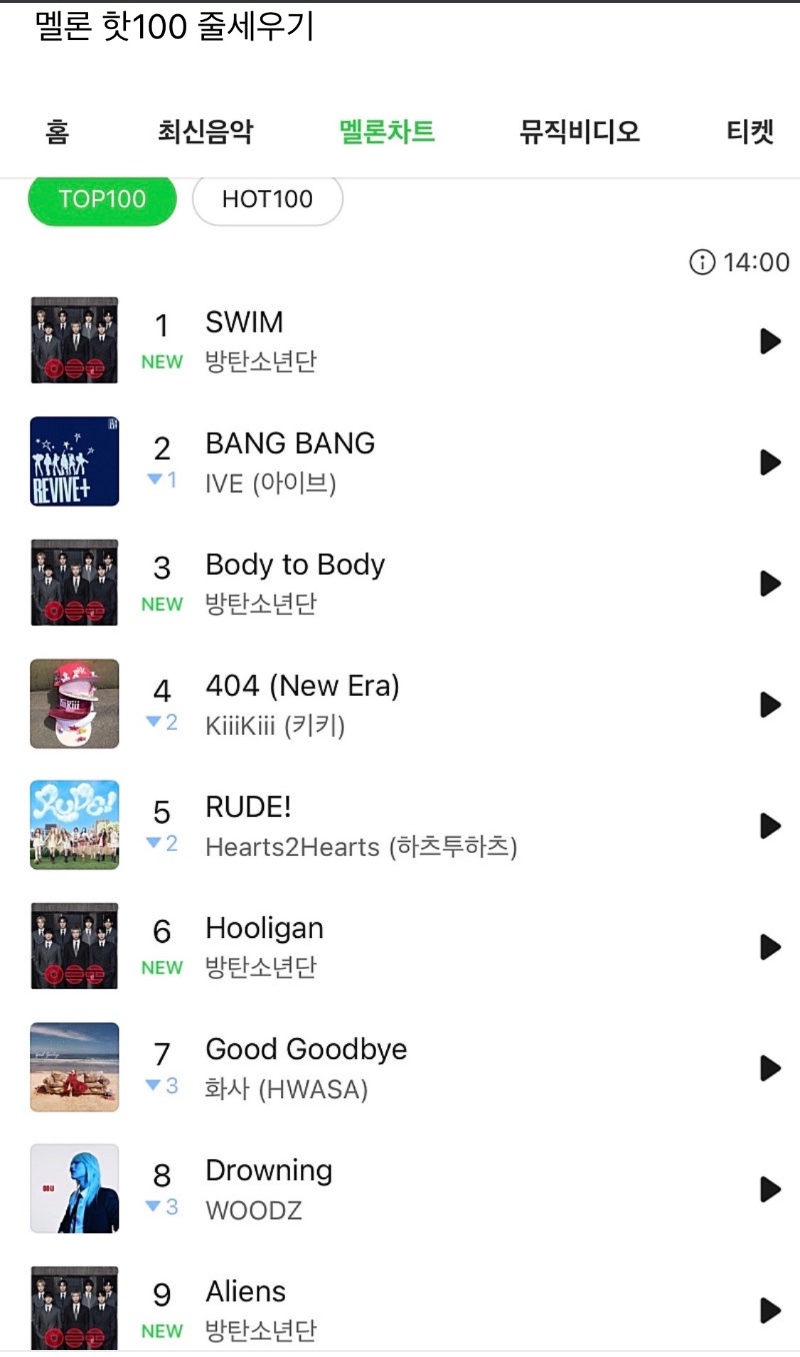800x1357 pixels.
Task: Tap the info icon next to 14:00
Action: pyautogui.click(x=702, y=262)
